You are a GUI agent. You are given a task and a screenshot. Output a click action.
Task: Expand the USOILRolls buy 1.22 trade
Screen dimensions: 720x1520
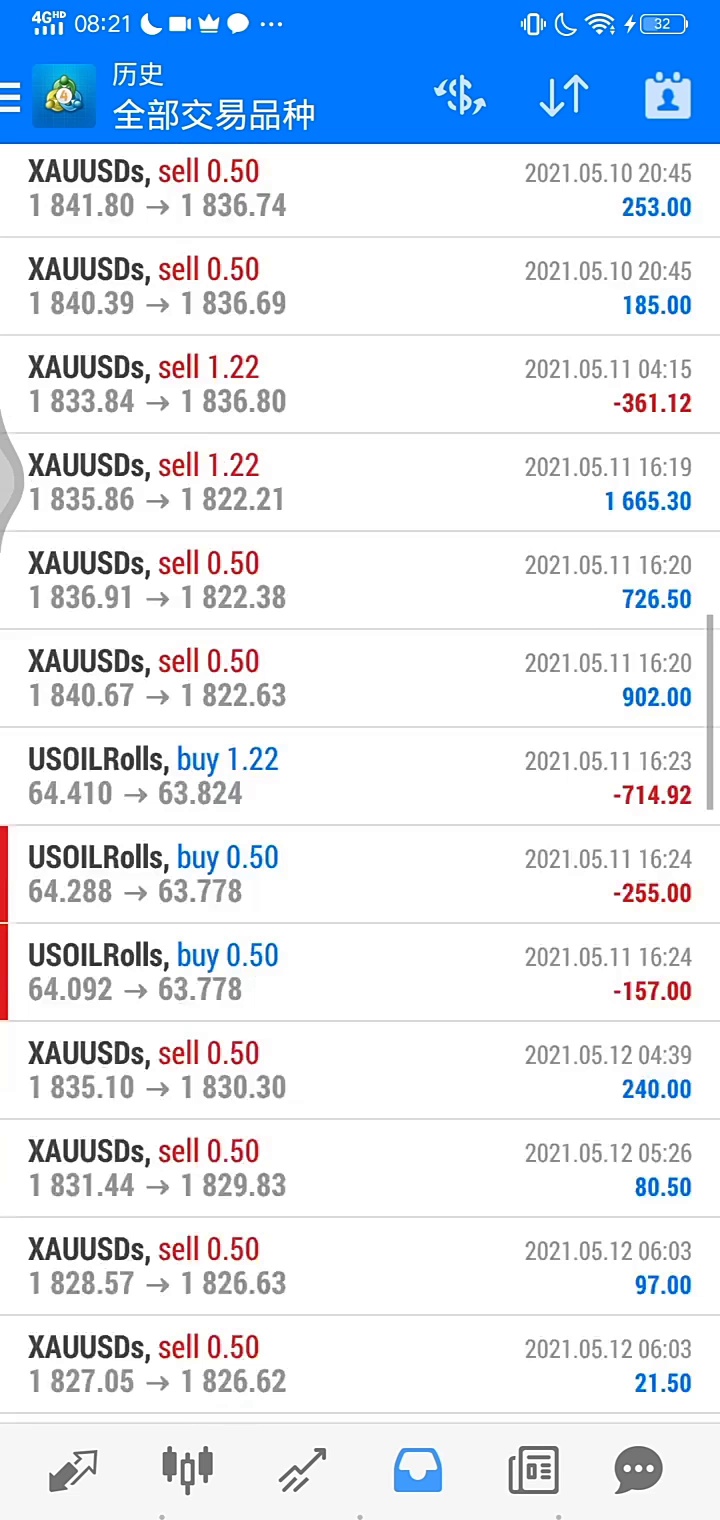360,777
